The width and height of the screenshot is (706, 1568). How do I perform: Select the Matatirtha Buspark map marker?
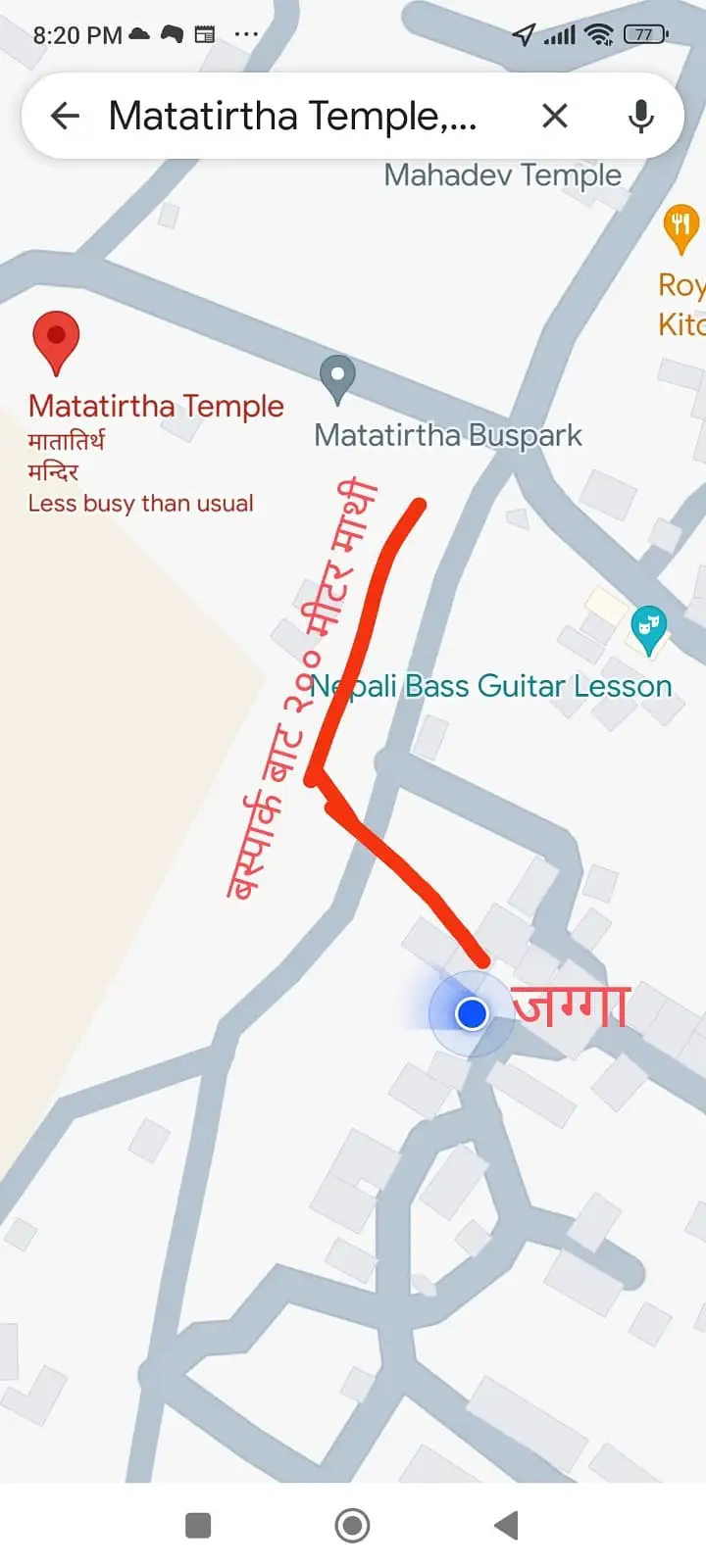pyautogui.click(x=337, y=378)
